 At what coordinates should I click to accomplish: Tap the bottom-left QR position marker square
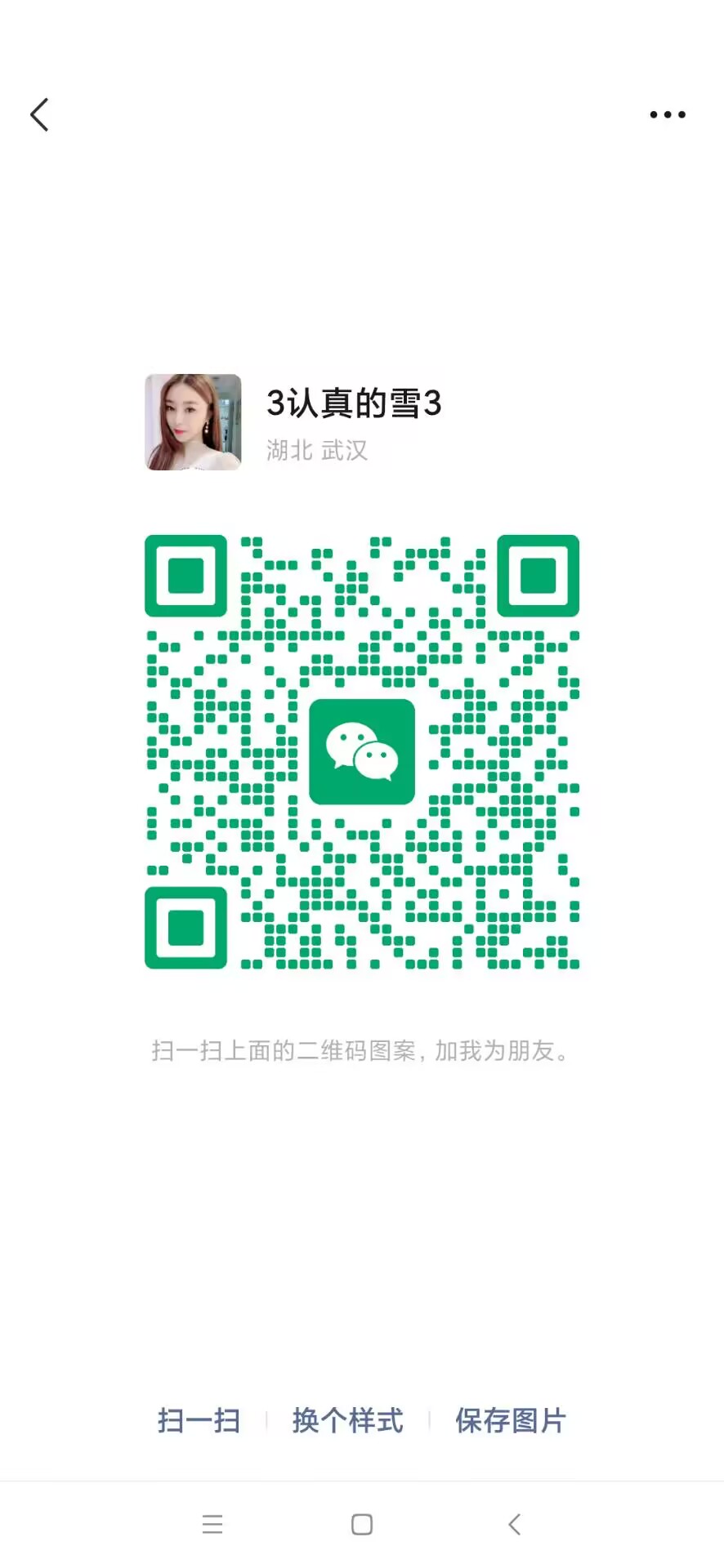pyautogui.click(x=185, y=929)
